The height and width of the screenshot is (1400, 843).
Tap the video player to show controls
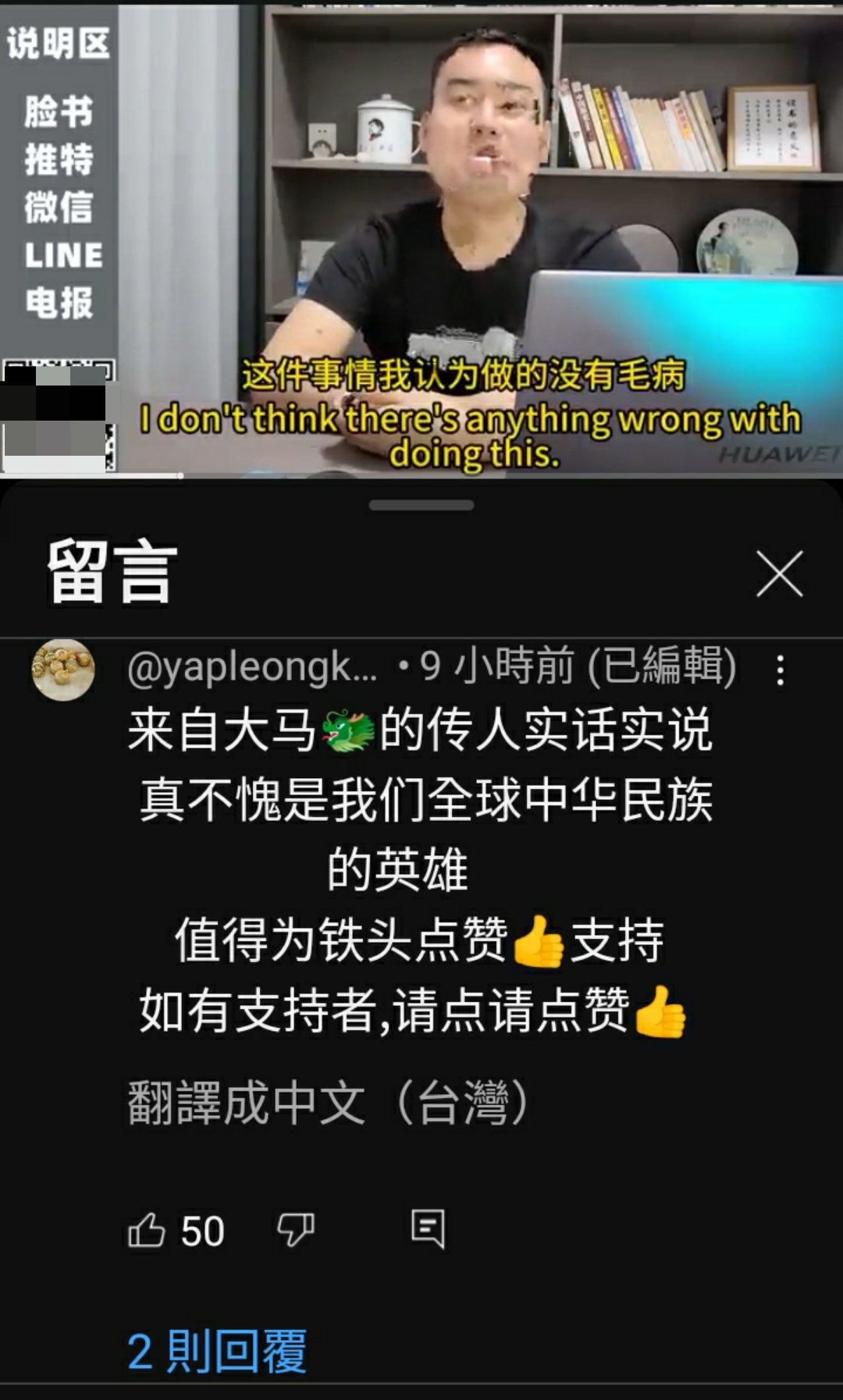pos(468,234)
